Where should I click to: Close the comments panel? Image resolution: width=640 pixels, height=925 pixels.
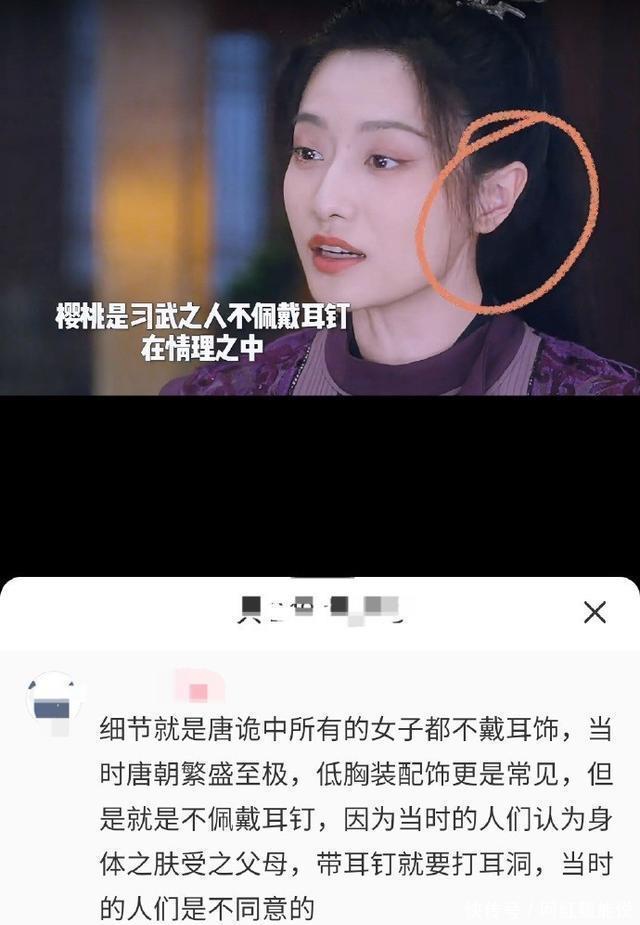click(x=595, y=612)
